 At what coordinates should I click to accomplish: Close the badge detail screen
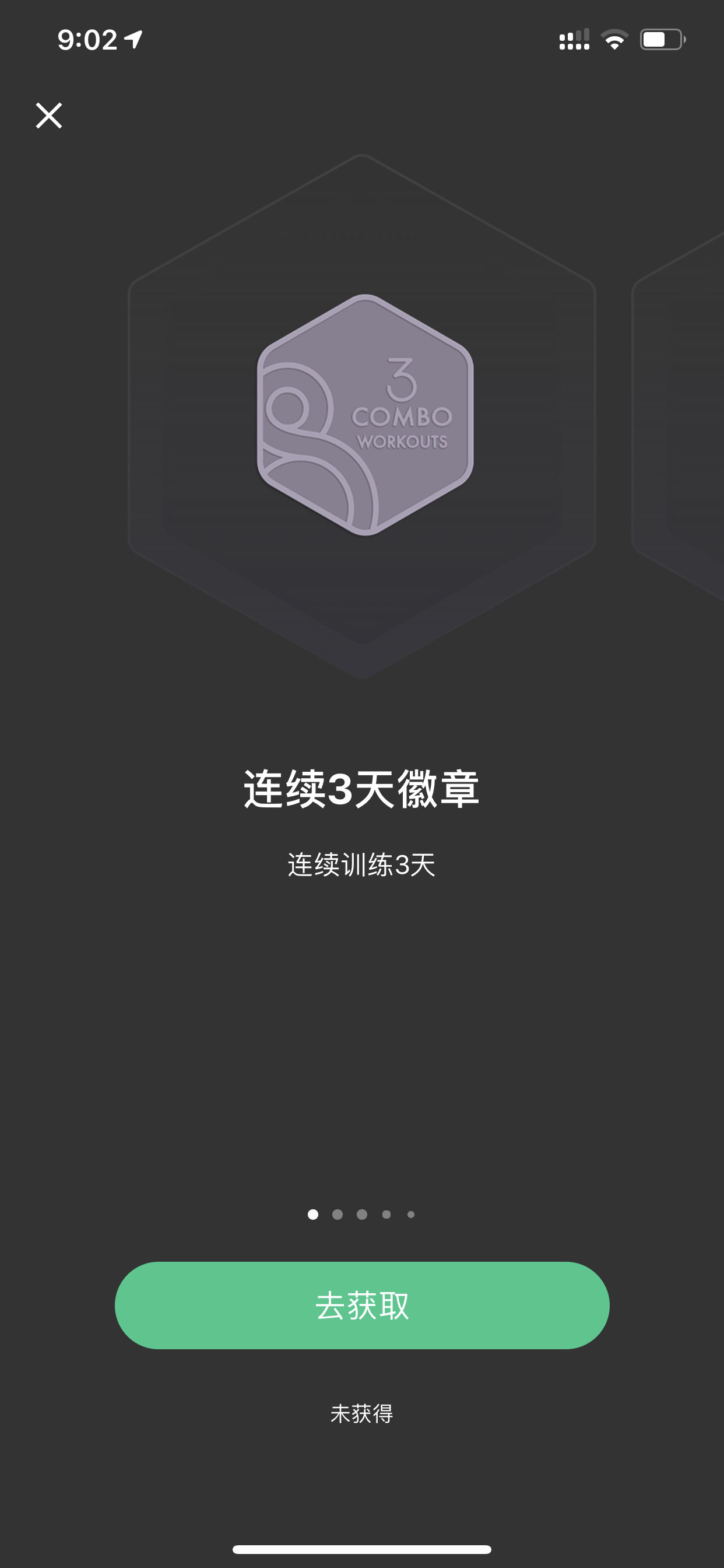[x=48, y=116]
